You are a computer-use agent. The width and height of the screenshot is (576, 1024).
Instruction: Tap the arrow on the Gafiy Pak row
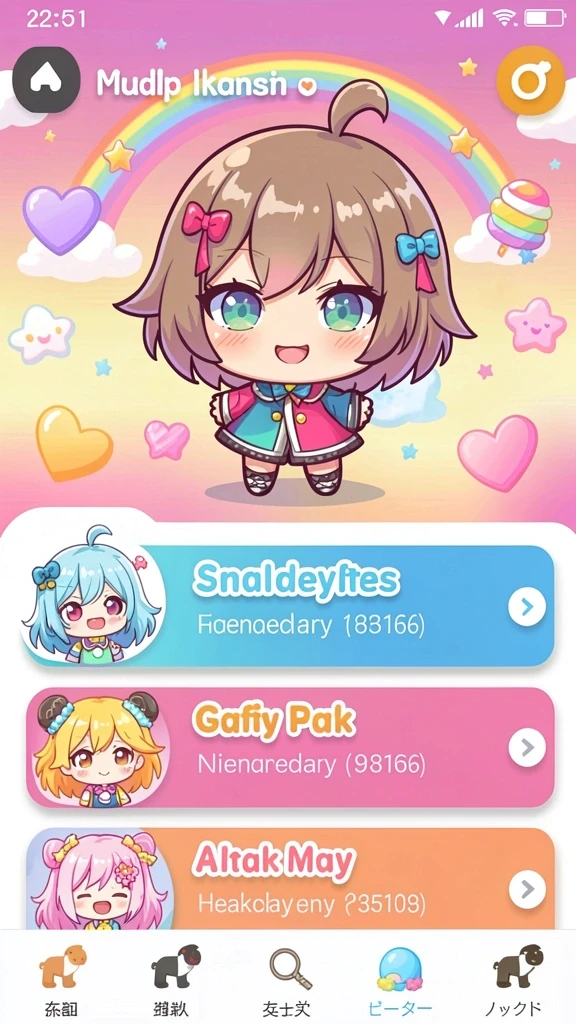526,746
